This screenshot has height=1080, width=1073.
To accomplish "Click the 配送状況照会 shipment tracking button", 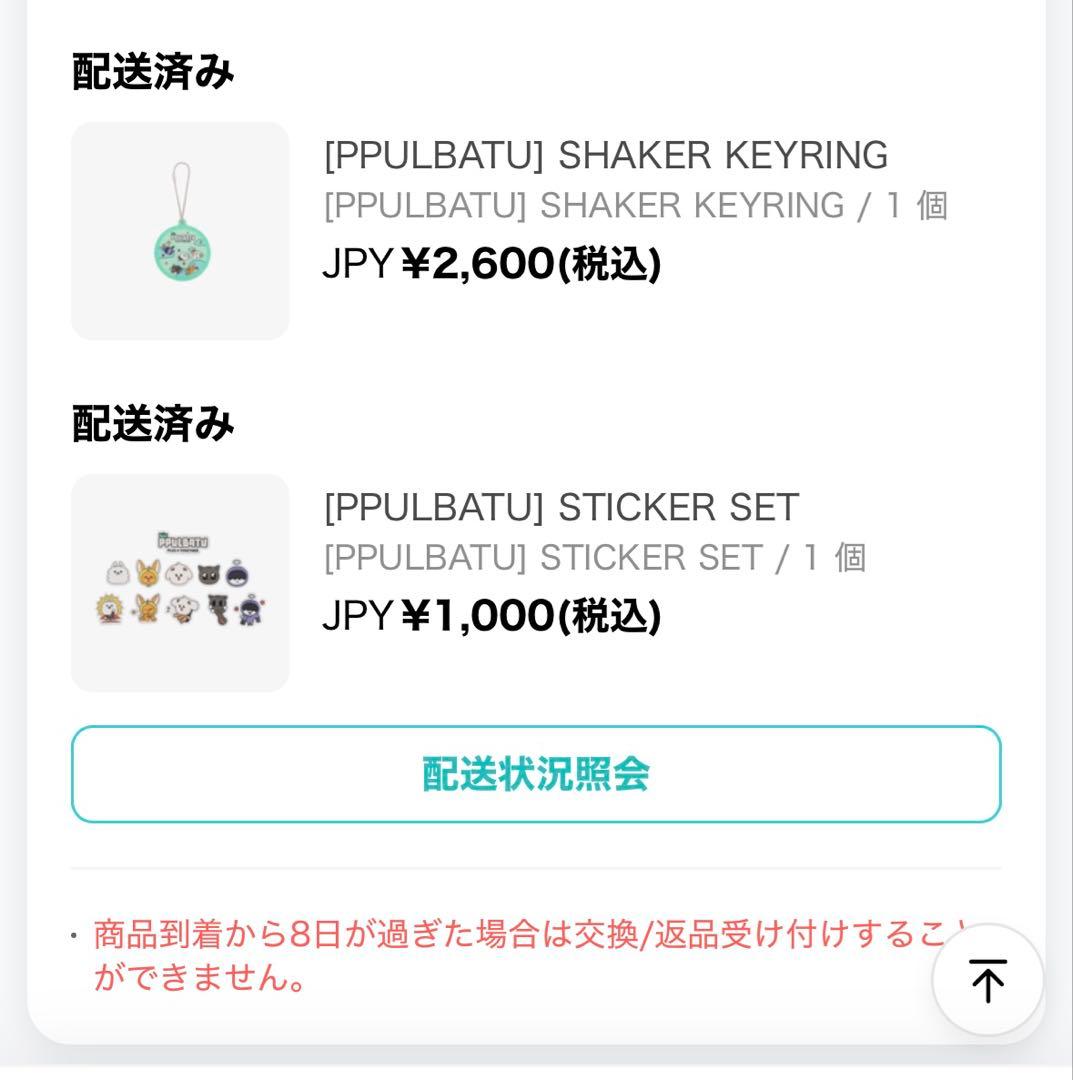I will point(536,773).
